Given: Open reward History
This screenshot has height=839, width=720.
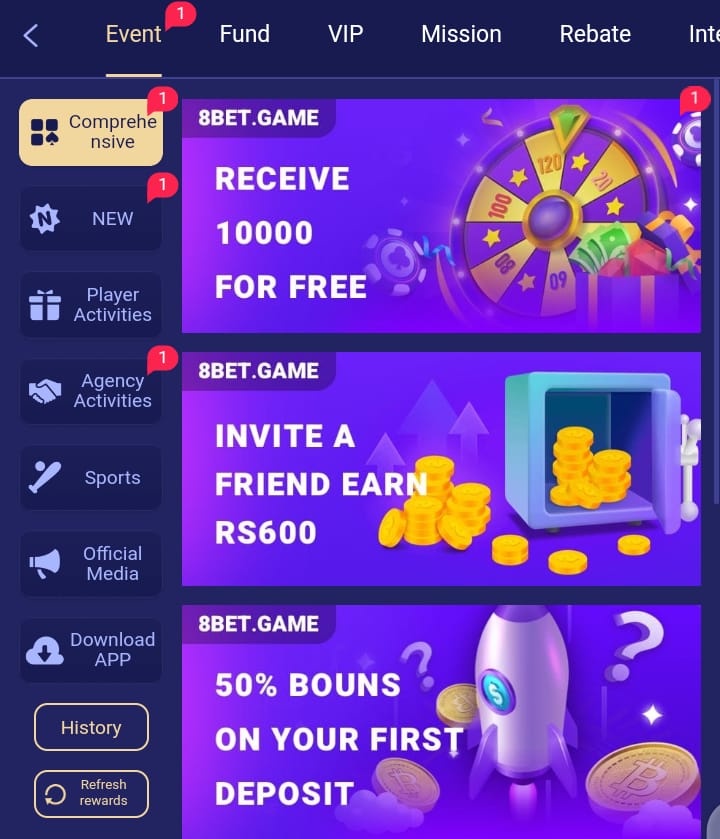Looking at the screenshot, I should pyautogui.click(x=91, y=727).
